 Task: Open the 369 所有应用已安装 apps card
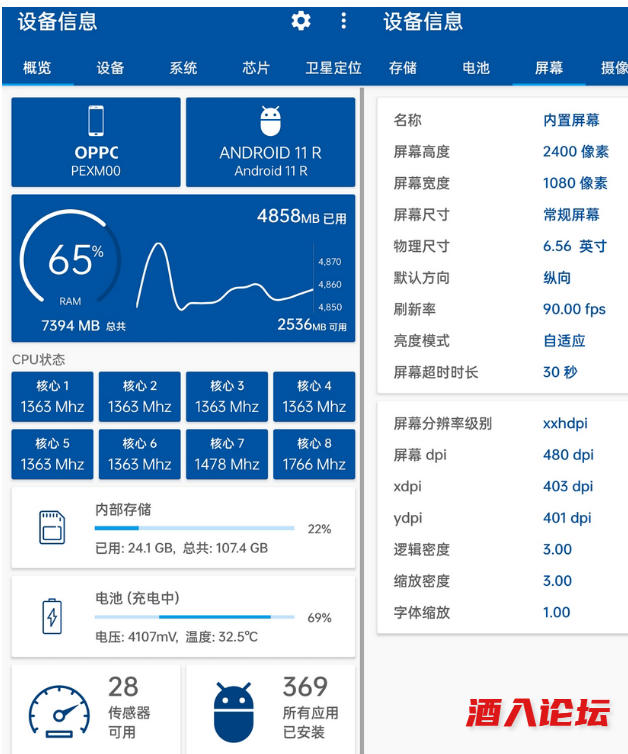[x=270, y=709]
